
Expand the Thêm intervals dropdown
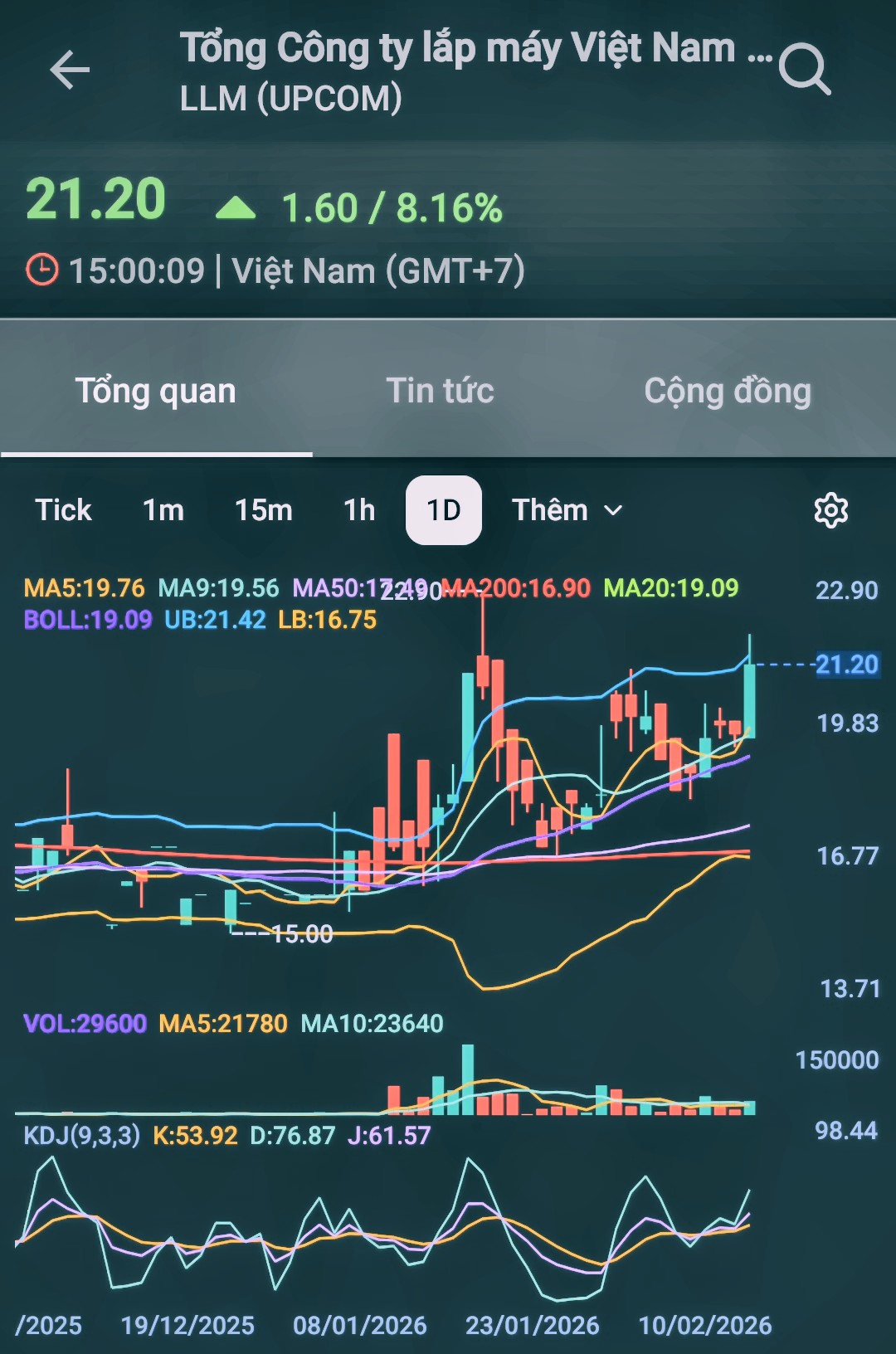pos(567,510)
